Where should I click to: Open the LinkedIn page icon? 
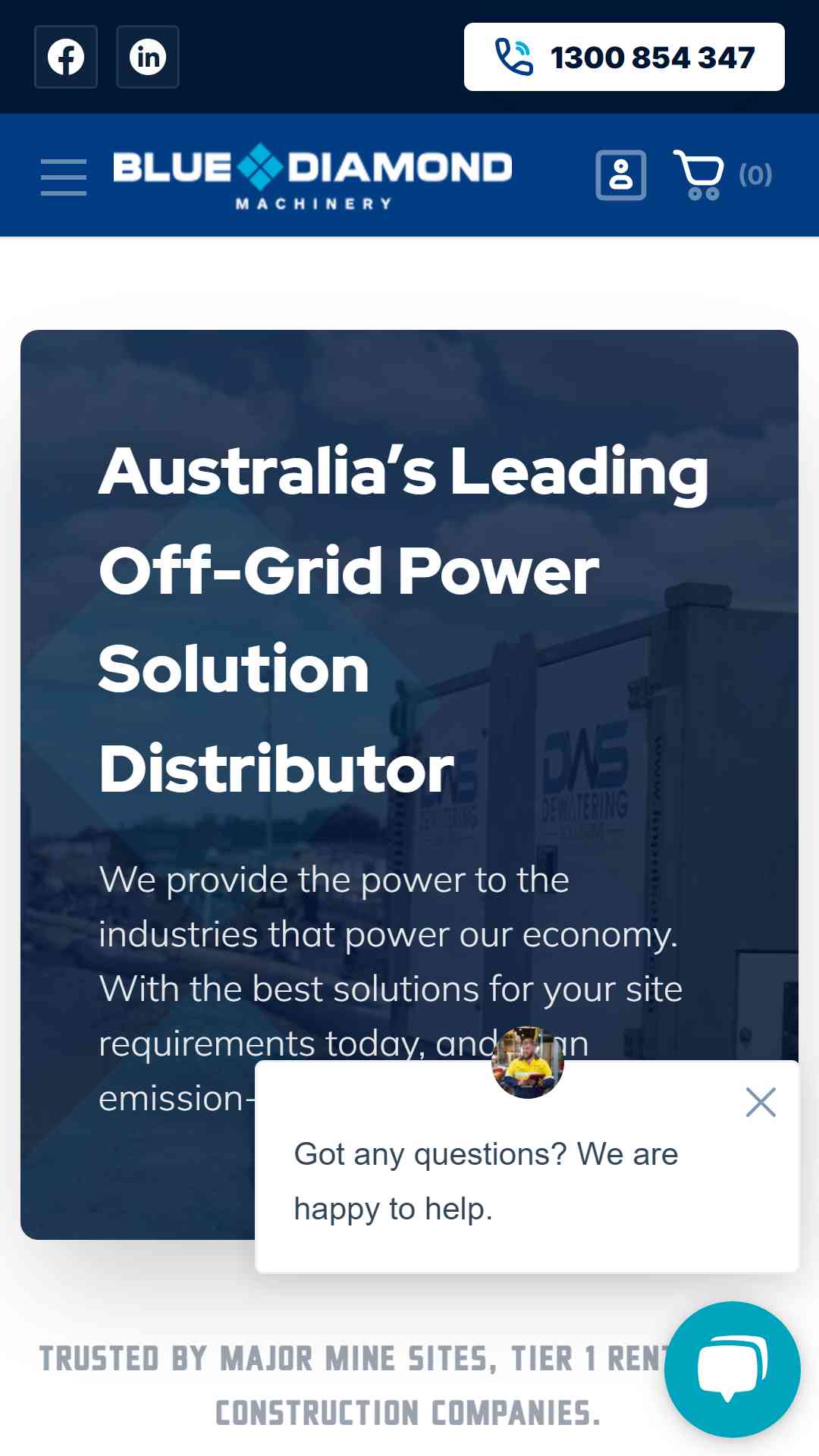point(148,57)
